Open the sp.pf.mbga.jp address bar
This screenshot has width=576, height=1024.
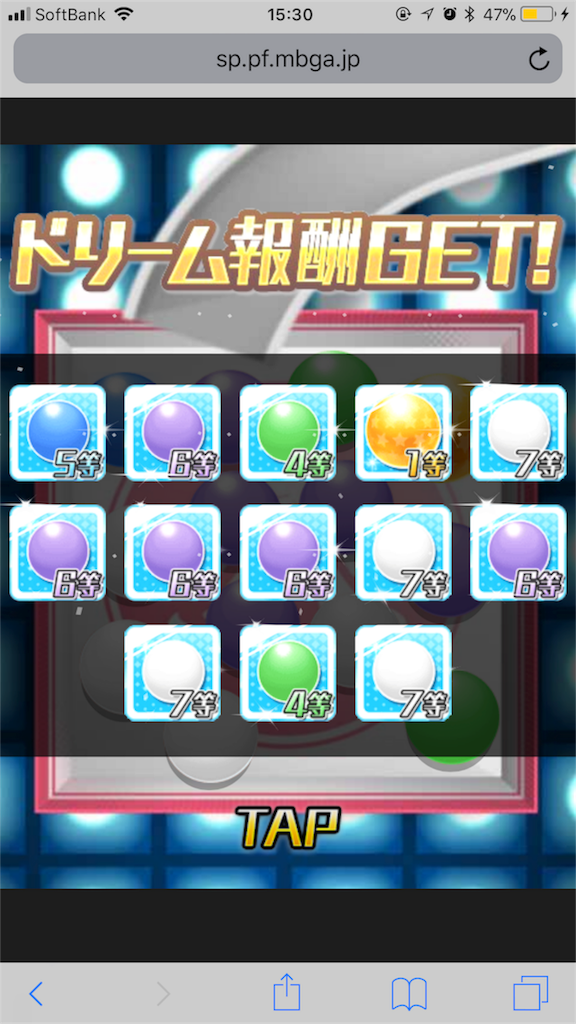point(288,59)
